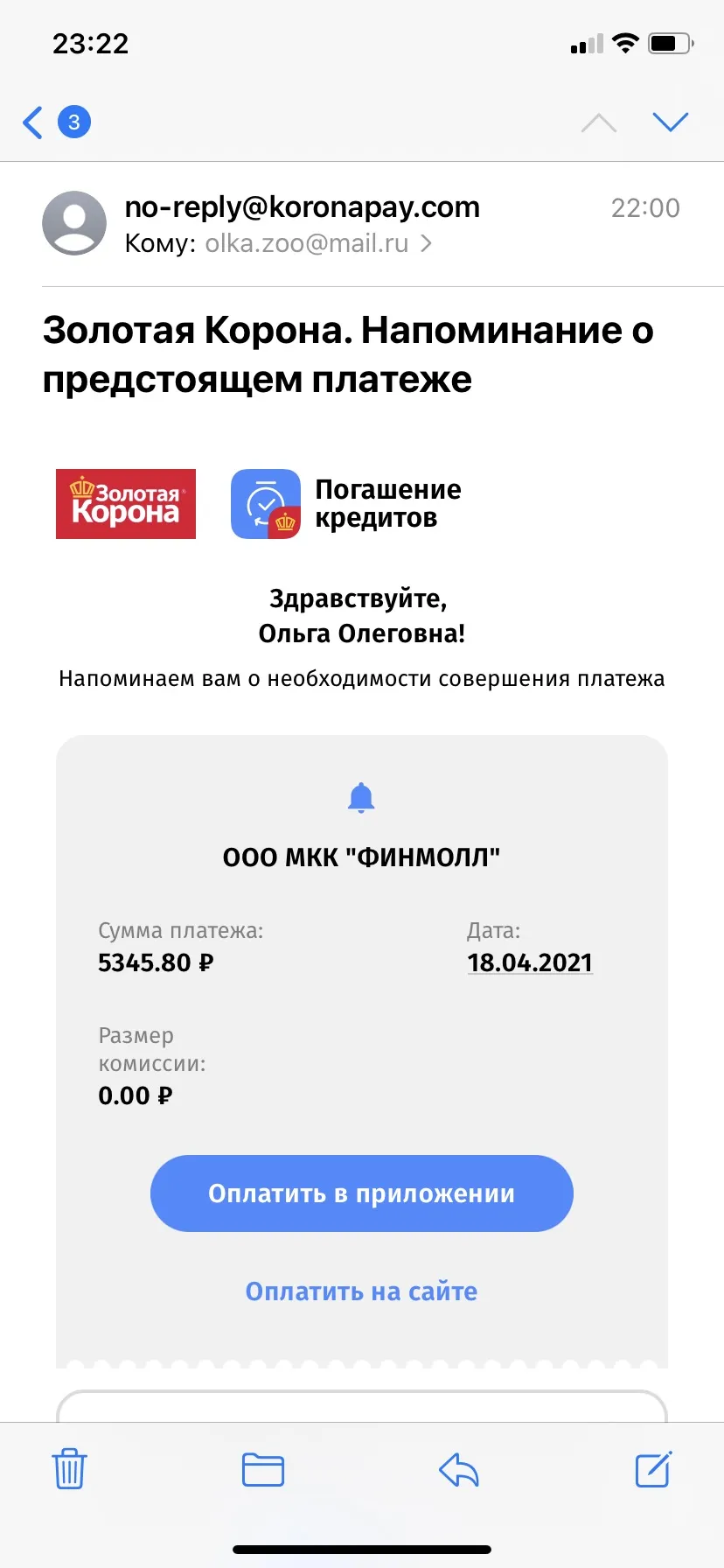The height and width of the screenshot is (1568, 724).
Task: Tap the Оплатить в приложении button
Action: click(362, 1193)
